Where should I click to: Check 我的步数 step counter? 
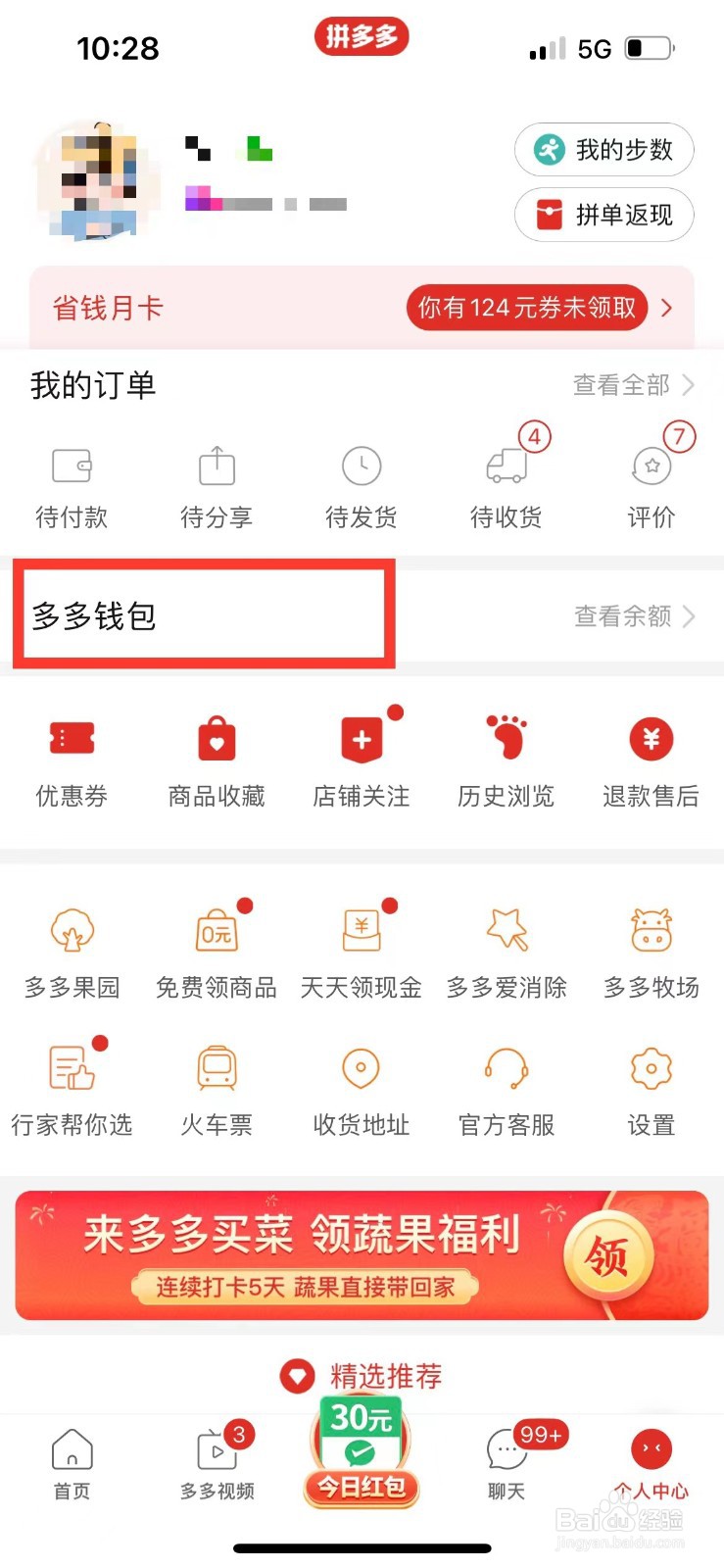[603, 150]
